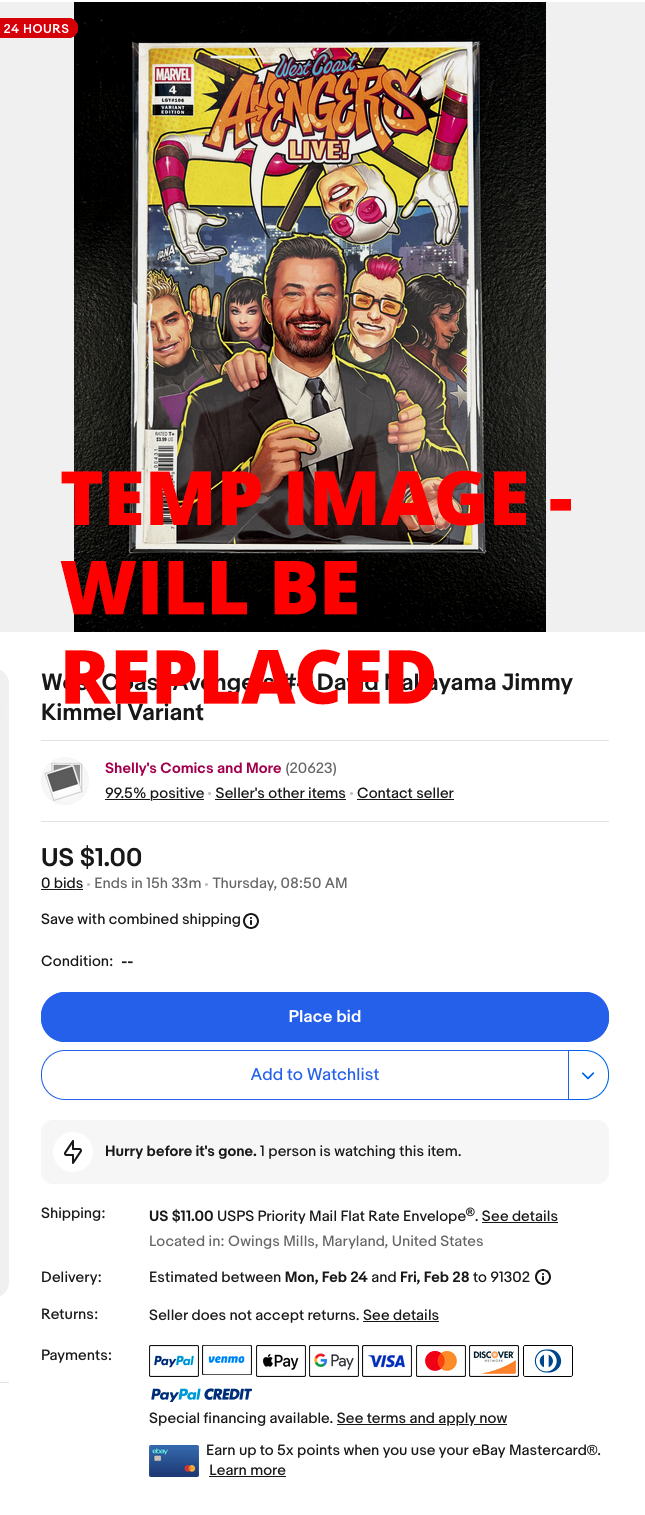Expand the Watchlist dropdown arrow
The height and width of the screenshot is (1515, 645).
point(588,1075)
